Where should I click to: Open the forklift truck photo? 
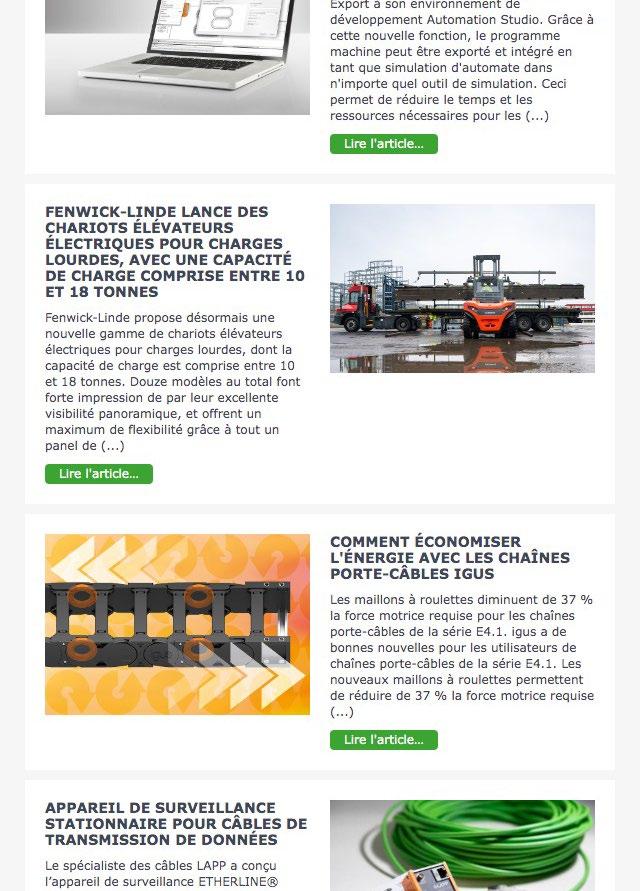click(x=462, y=288)
